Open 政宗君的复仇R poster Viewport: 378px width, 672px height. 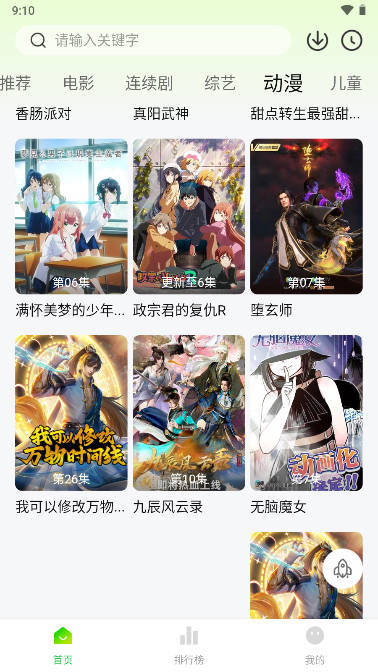point(189,216)
